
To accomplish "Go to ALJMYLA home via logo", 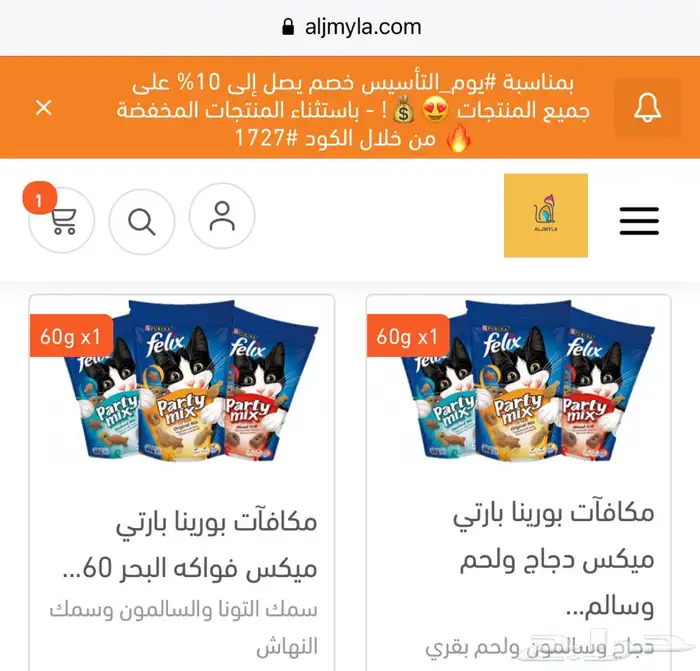I will click(x=545, y=215).
